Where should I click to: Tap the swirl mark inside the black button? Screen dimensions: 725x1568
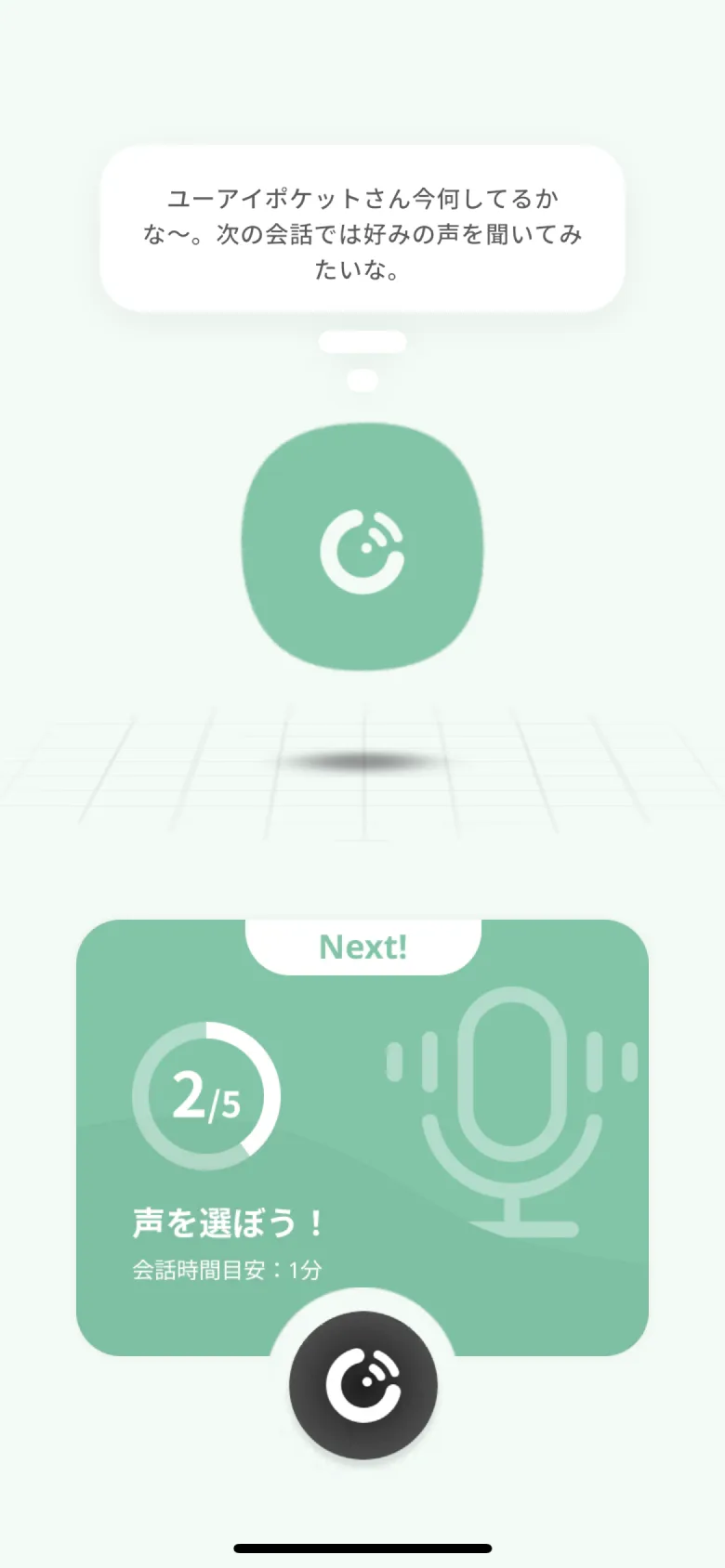[x=362, y=1384]
